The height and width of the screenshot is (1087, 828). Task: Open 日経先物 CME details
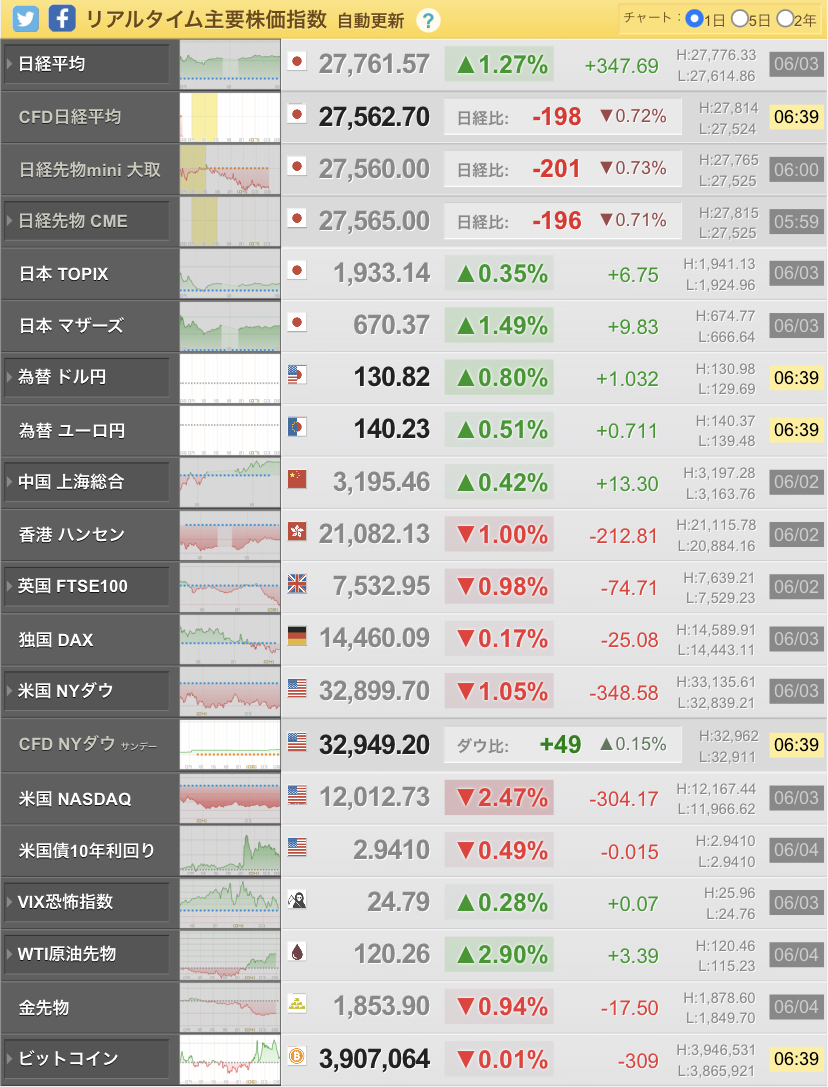86,221
